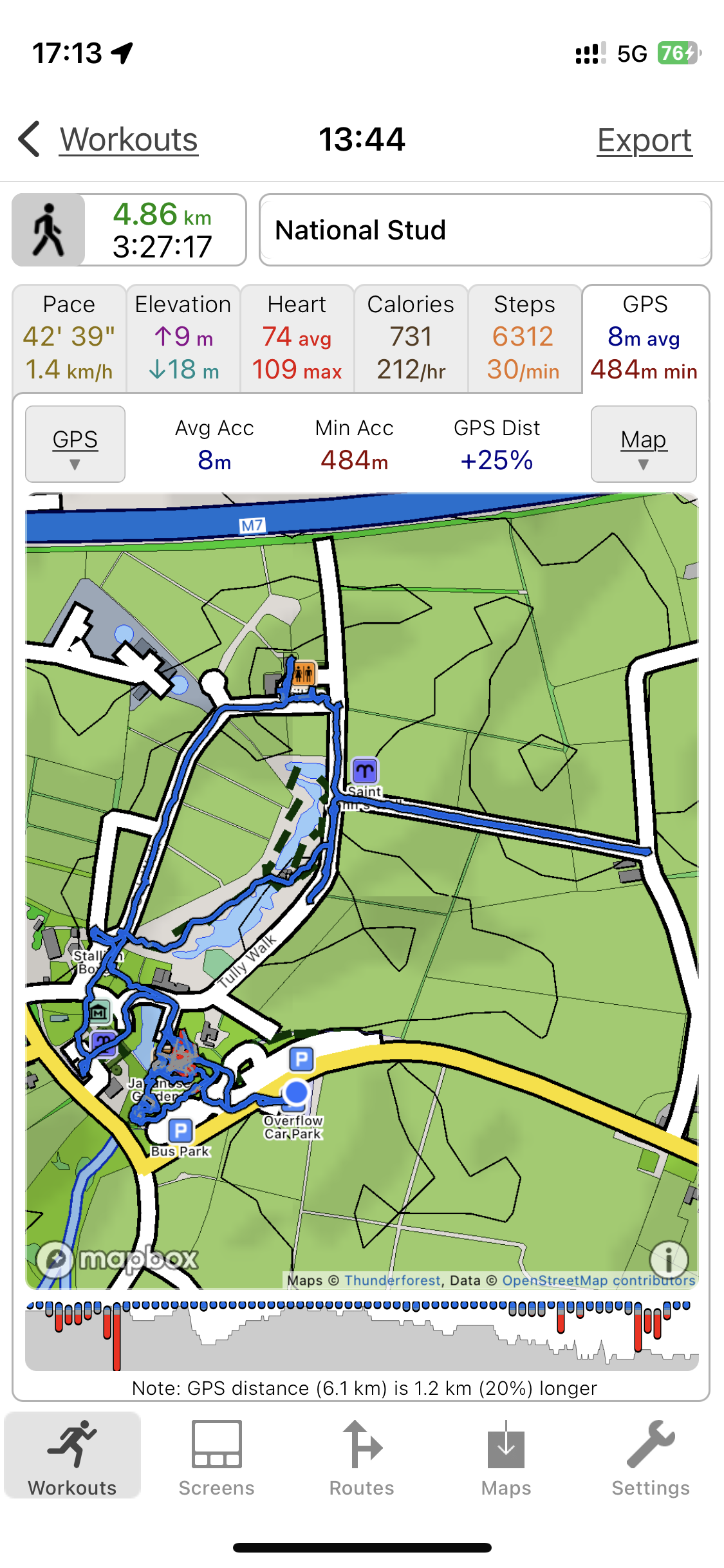The image size is (724, 1568).
Task: Select the Steps tab
Action: [x=524, y=338]
